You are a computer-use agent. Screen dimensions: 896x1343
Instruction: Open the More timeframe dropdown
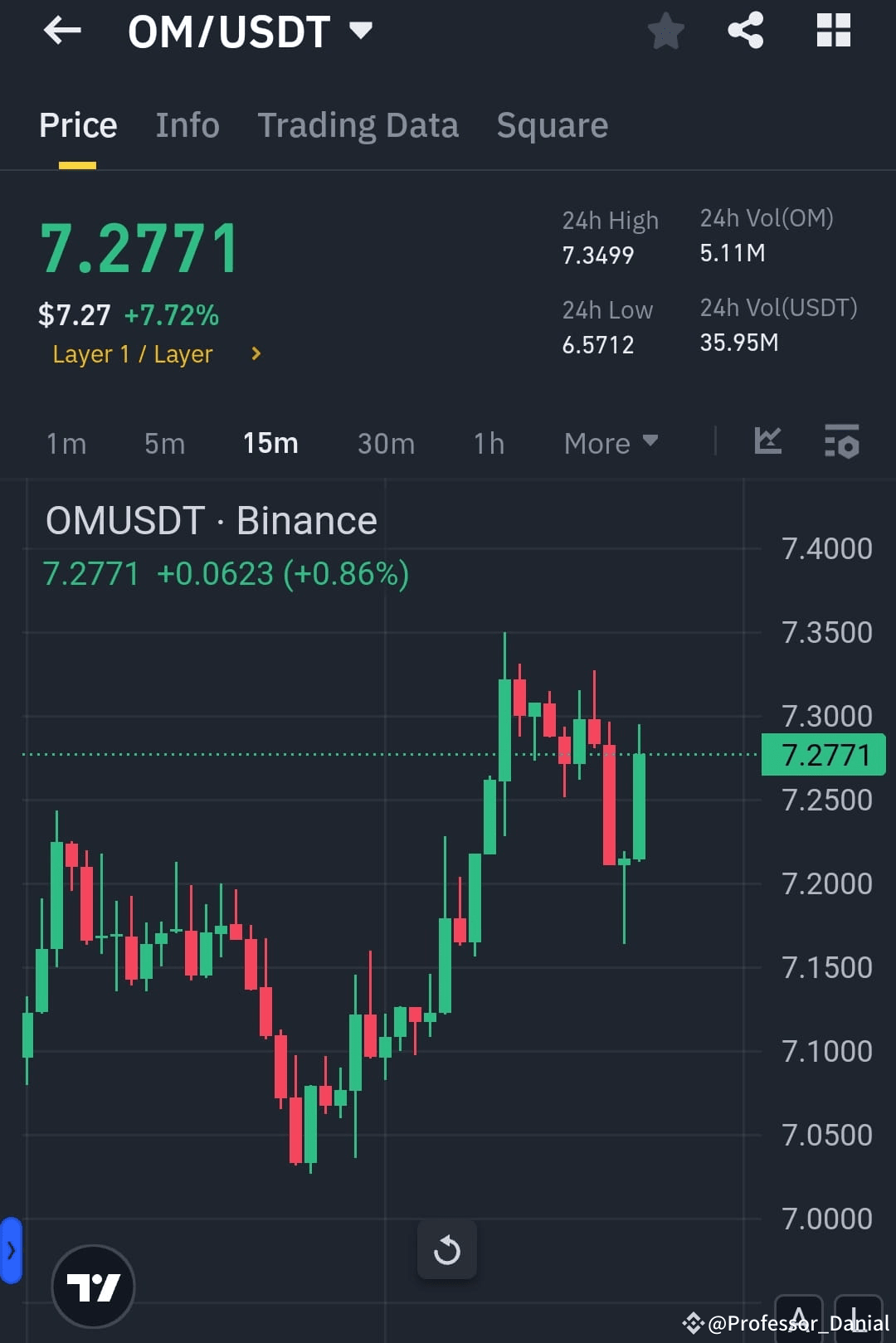tap(611, 443)
